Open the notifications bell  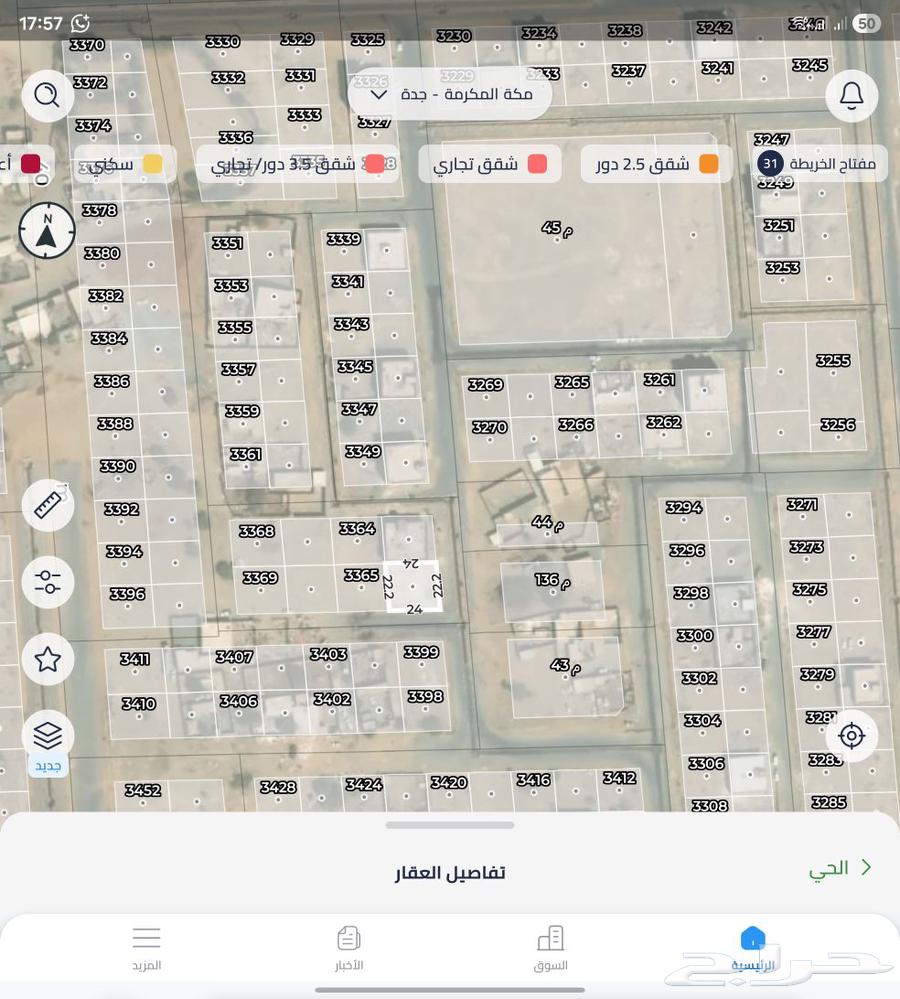[851, 95]
